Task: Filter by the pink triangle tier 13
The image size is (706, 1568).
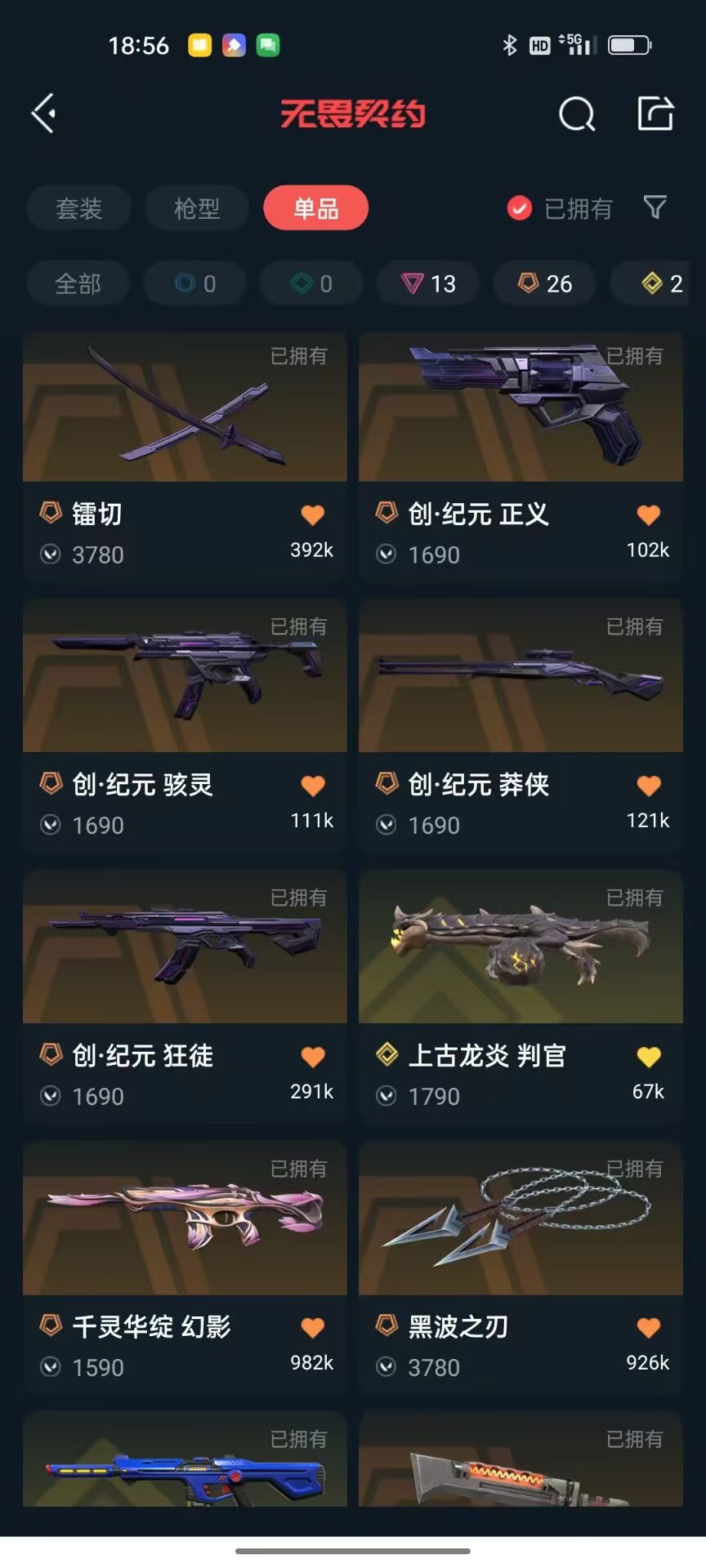Action: 429,283
